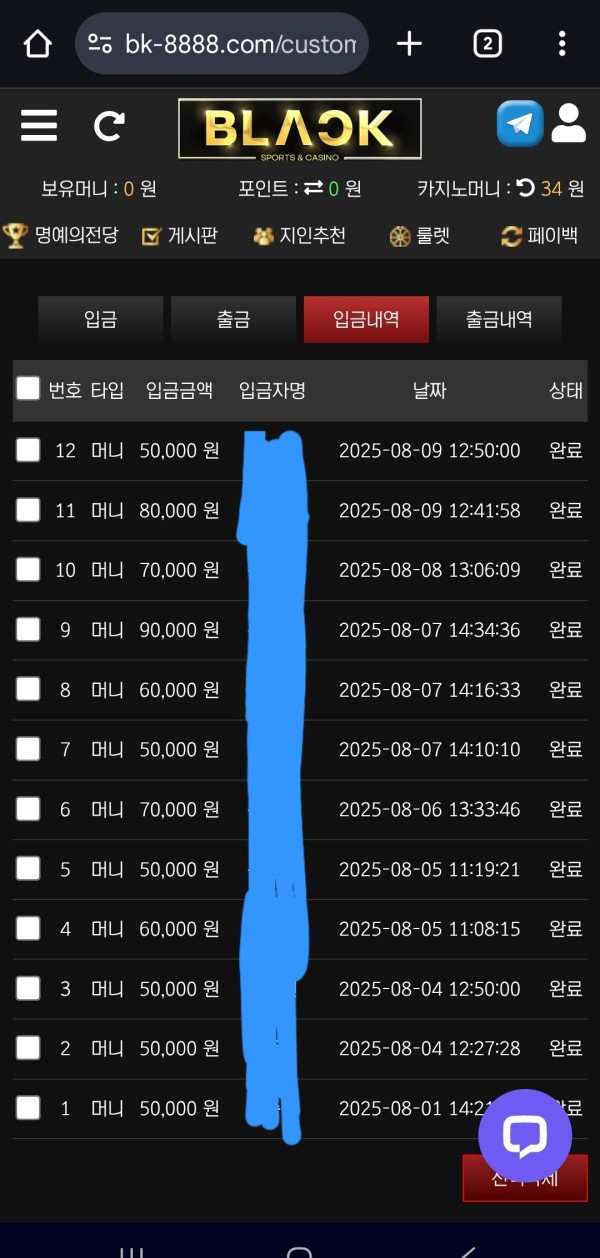Screen dimensions: 600x1258
Task: Check the select-all box in the table header
Action: click(x=28, y=389)
